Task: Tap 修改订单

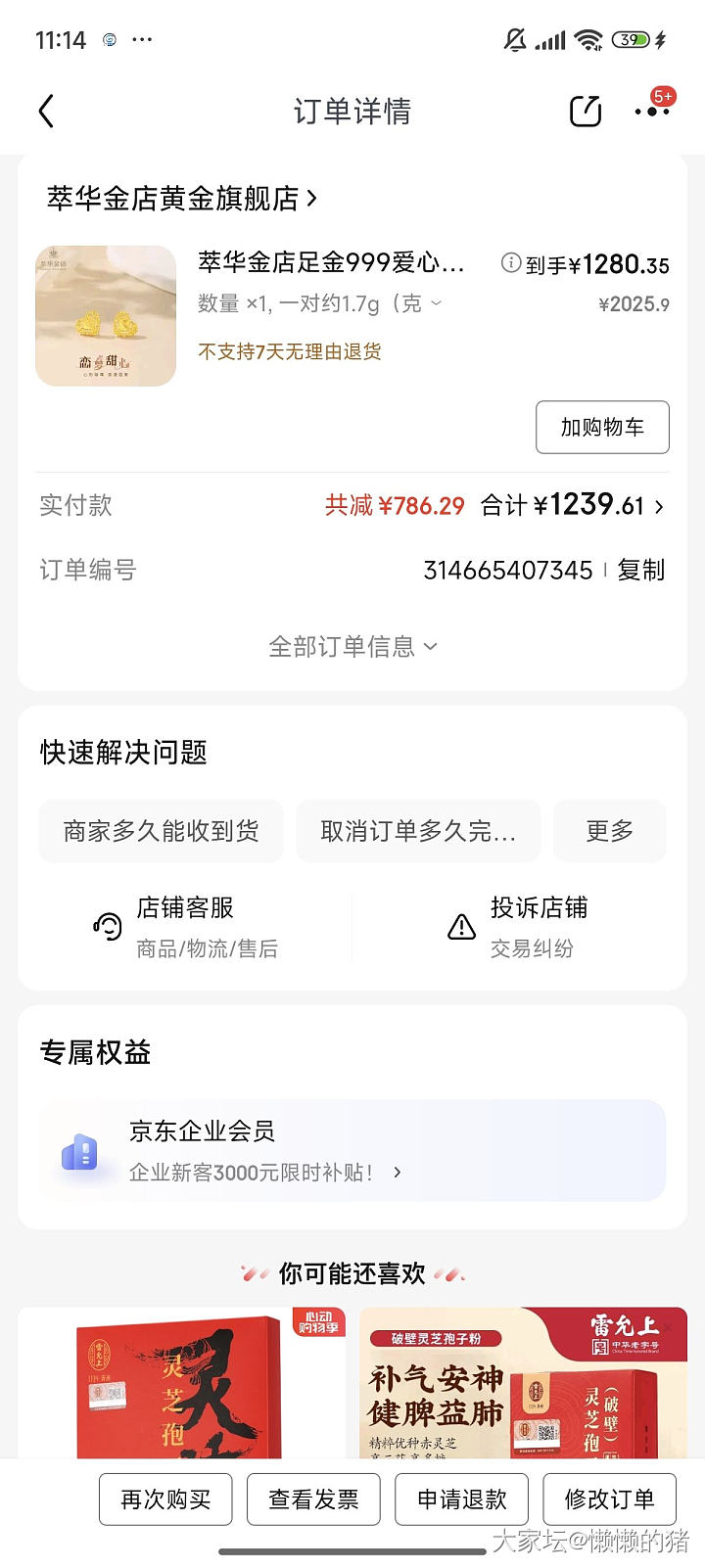Action: click(609, 1499)
